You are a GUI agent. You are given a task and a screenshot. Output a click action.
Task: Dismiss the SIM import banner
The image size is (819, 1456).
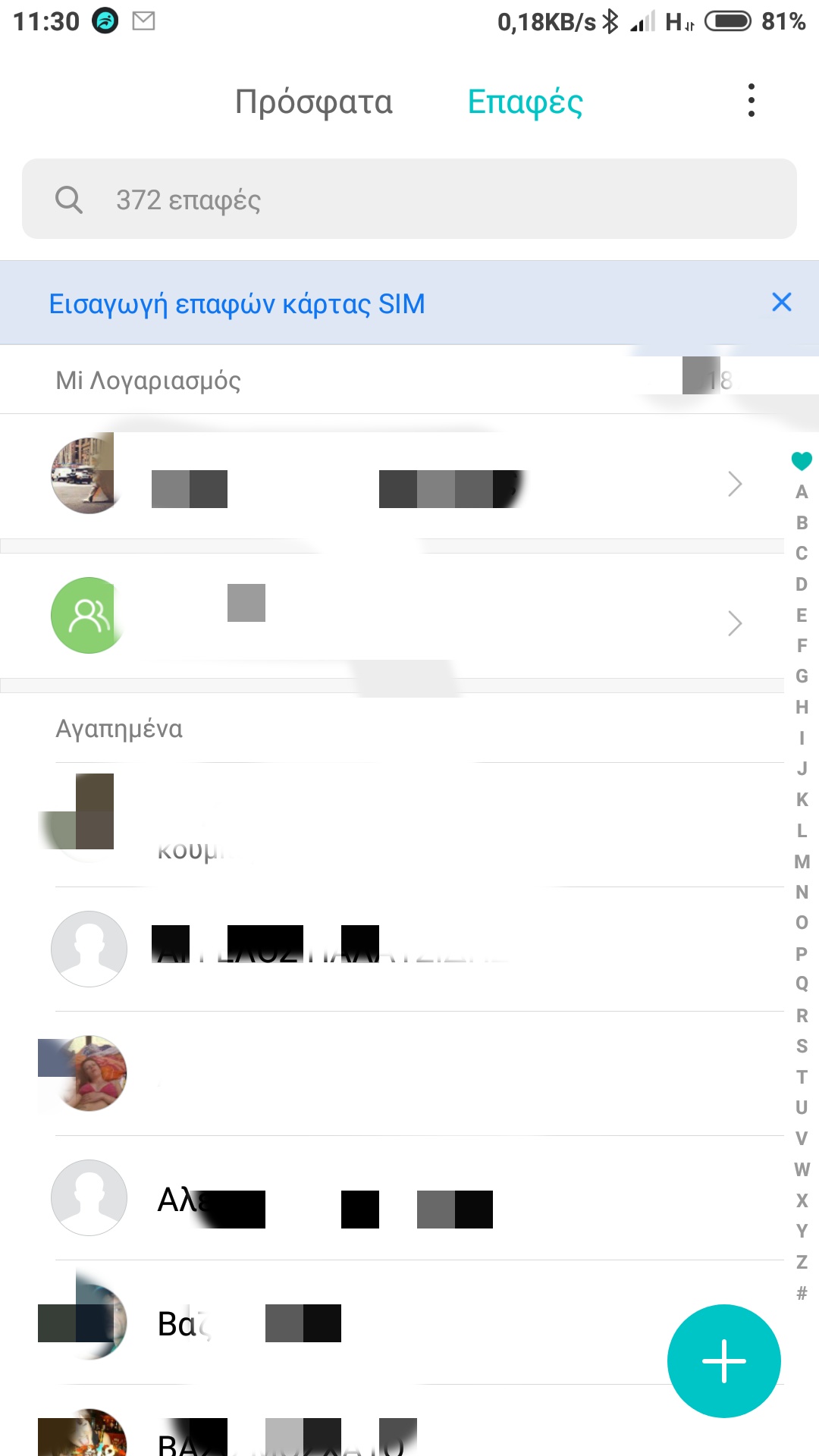coord(781,303)
